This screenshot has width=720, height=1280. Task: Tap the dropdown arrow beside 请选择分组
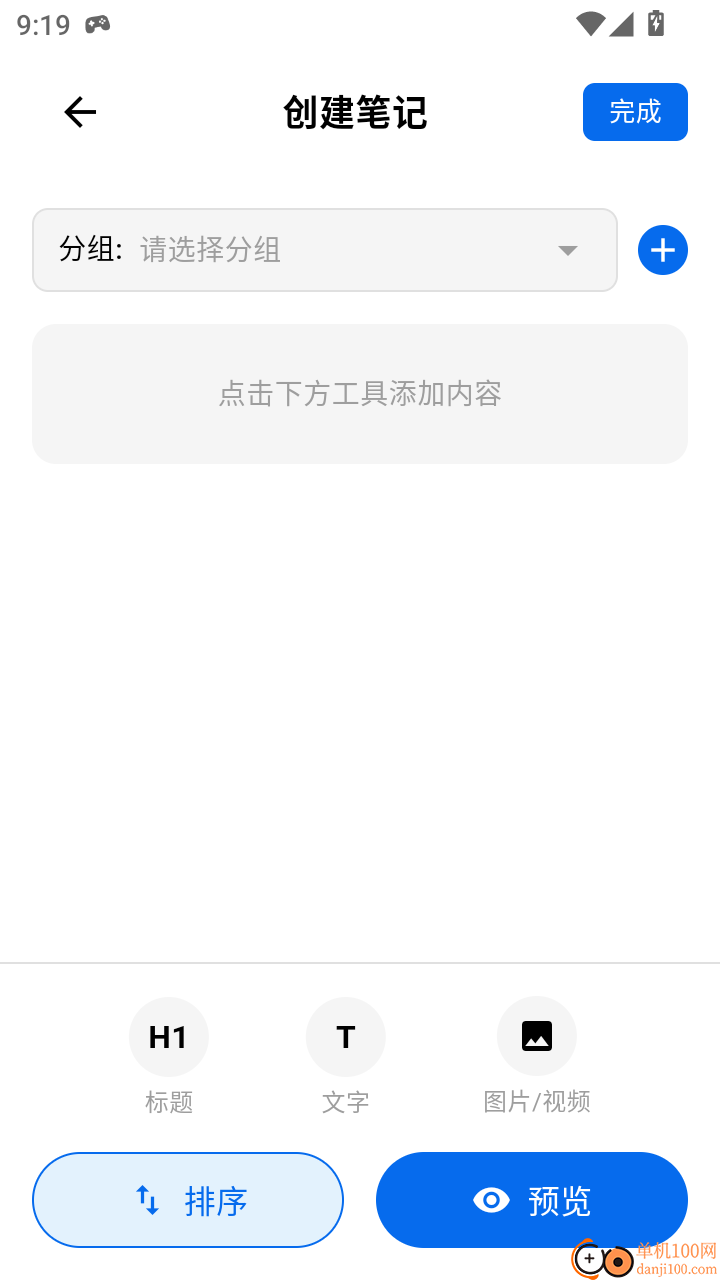[567, 251]
